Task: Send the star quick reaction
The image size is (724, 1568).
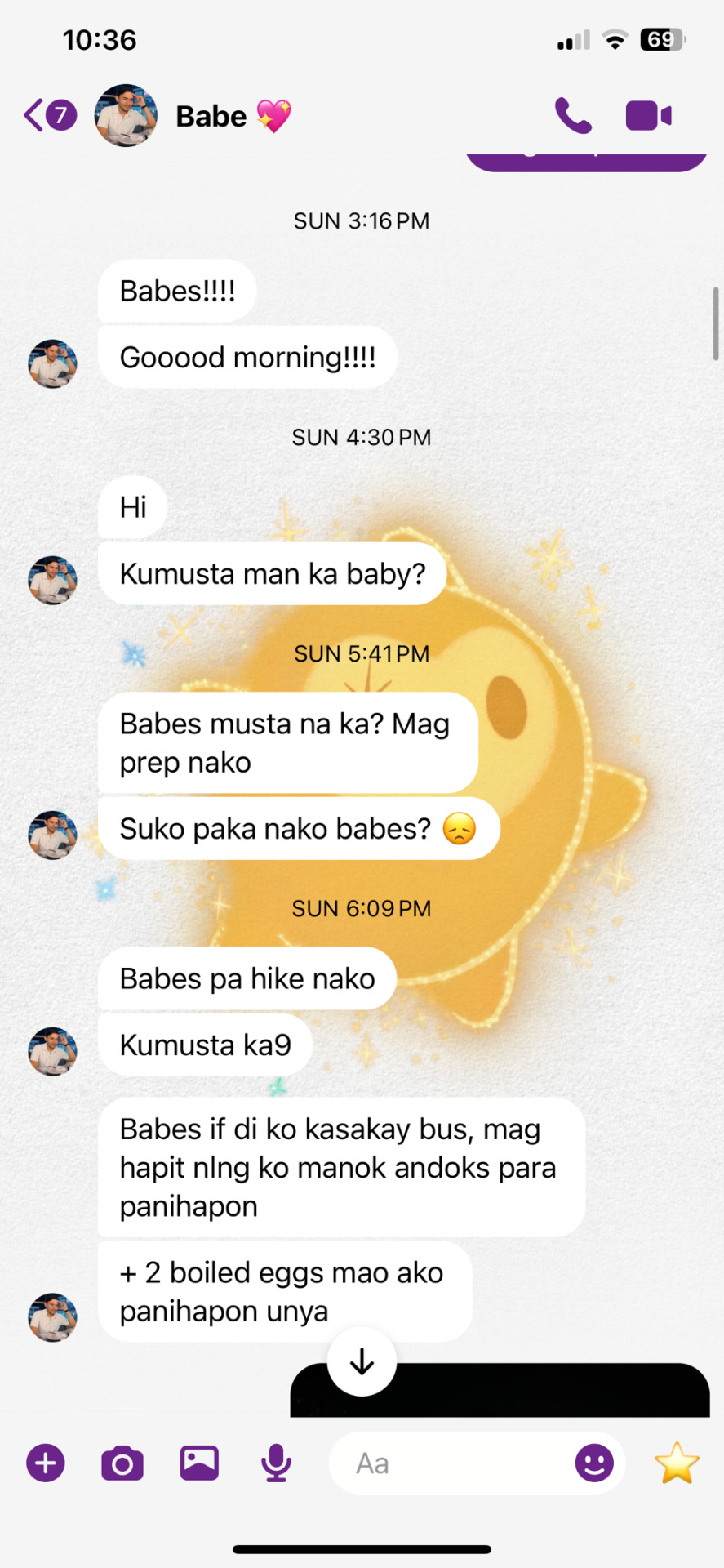Action: (677, 1463)
